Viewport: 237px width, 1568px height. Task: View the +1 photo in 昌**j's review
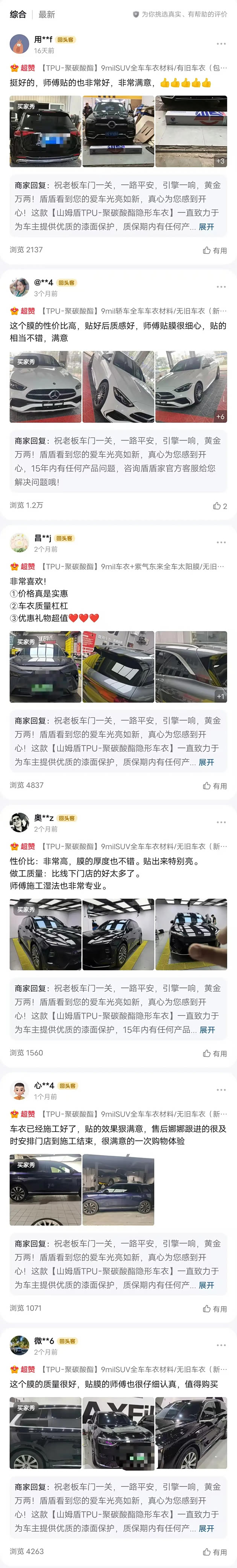point(191,667)
